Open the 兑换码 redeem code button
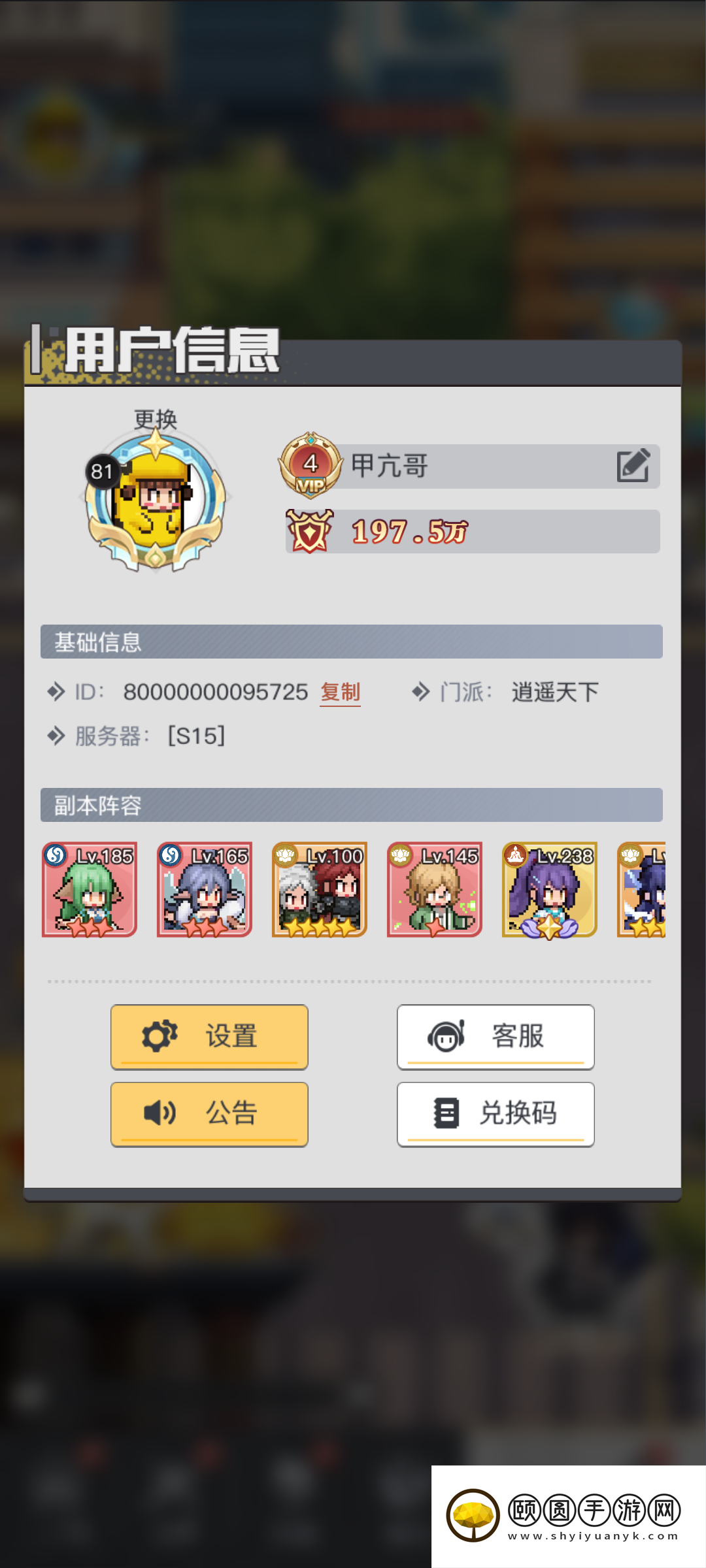 tap(496, 1114)
